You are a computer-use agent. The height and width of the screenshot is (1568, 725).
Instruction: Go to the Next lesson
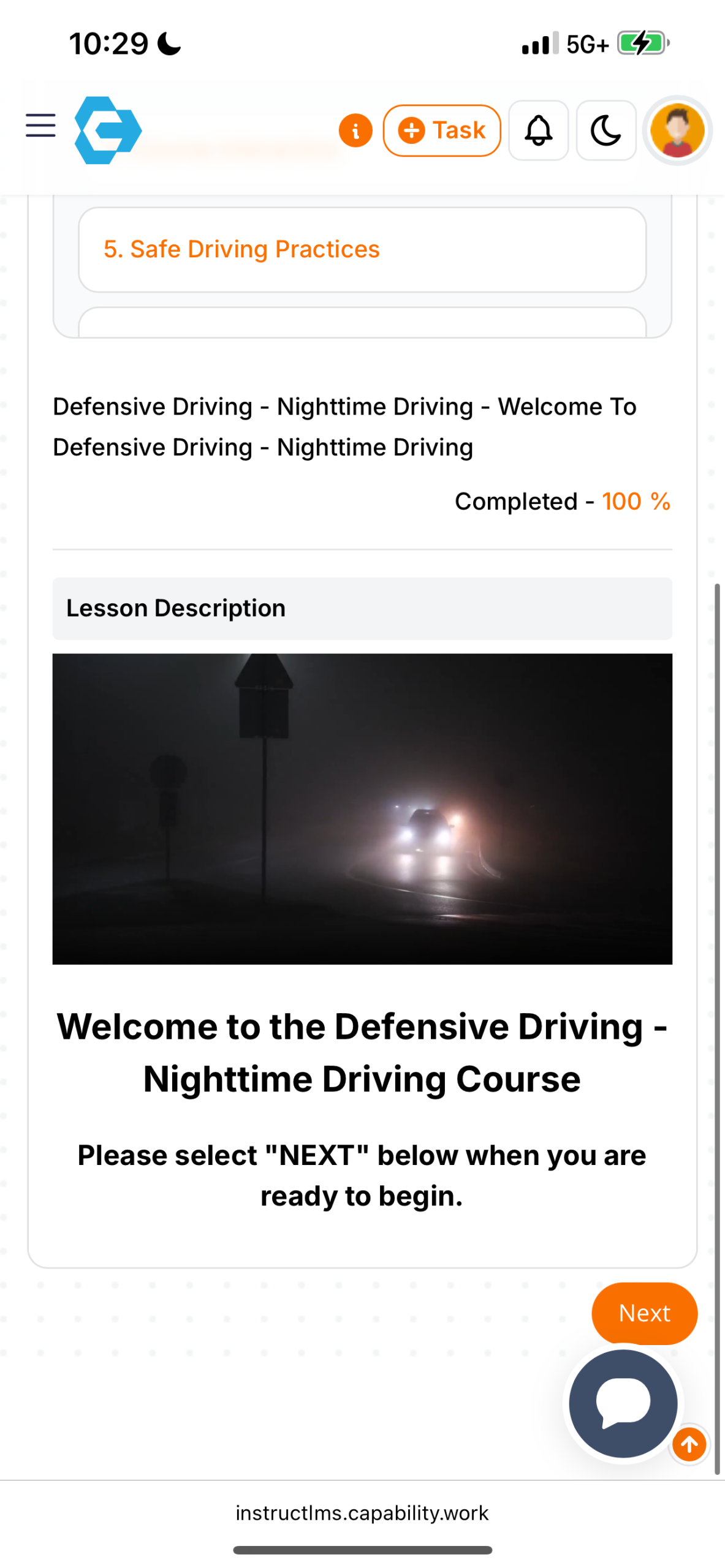tap(643, 1313)
